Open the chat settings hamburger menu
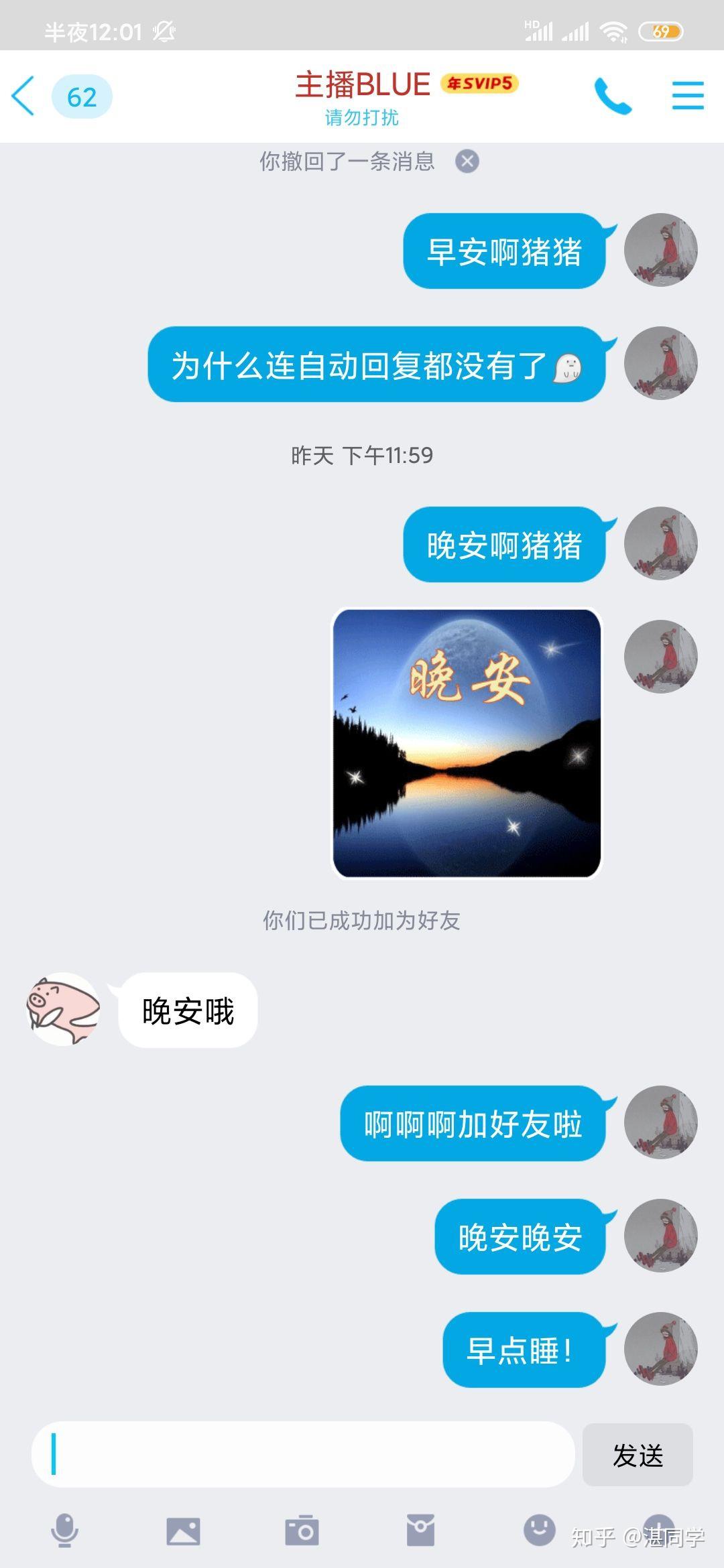The image size is (724, 1568). [687, 95]
